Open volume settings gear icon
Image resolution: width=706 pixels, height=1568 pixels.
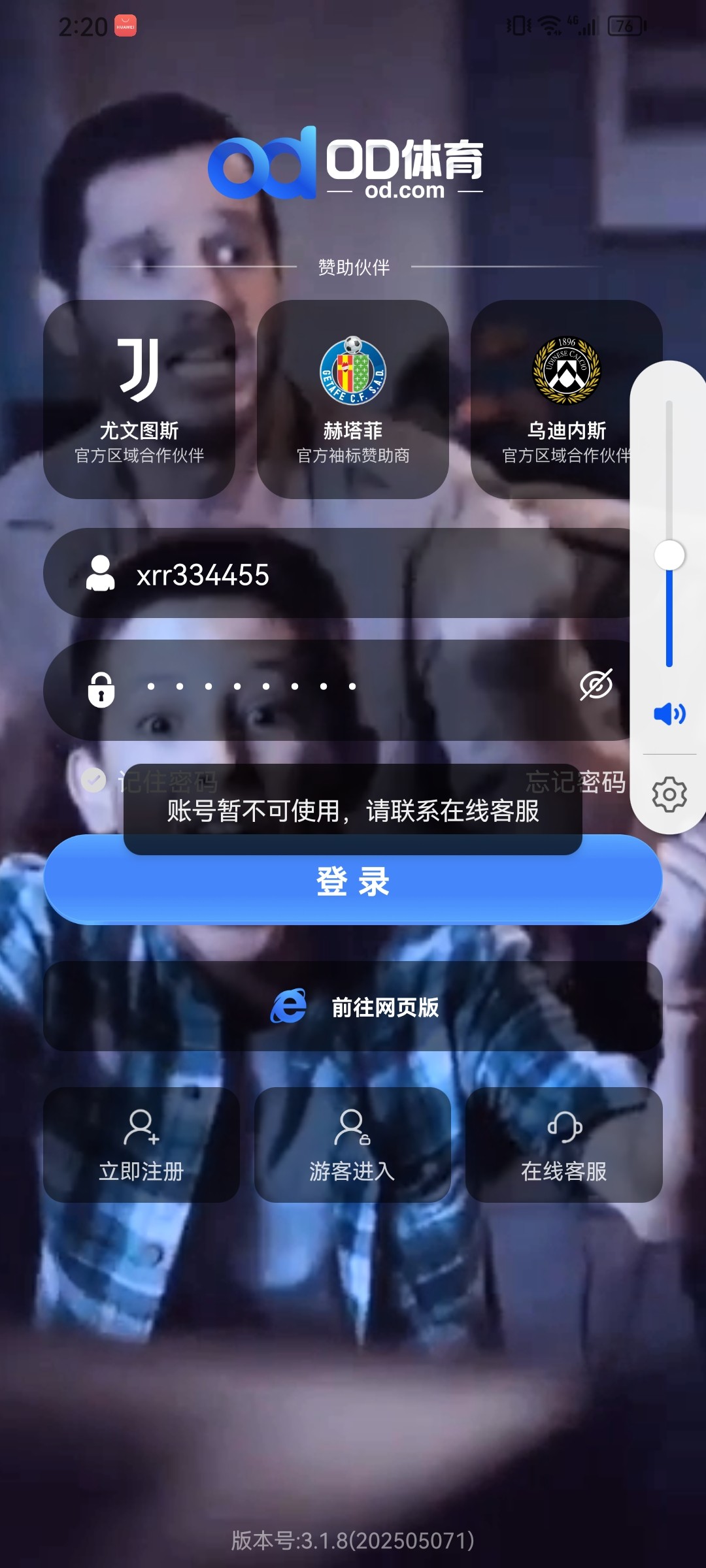(x=669, y=794)
